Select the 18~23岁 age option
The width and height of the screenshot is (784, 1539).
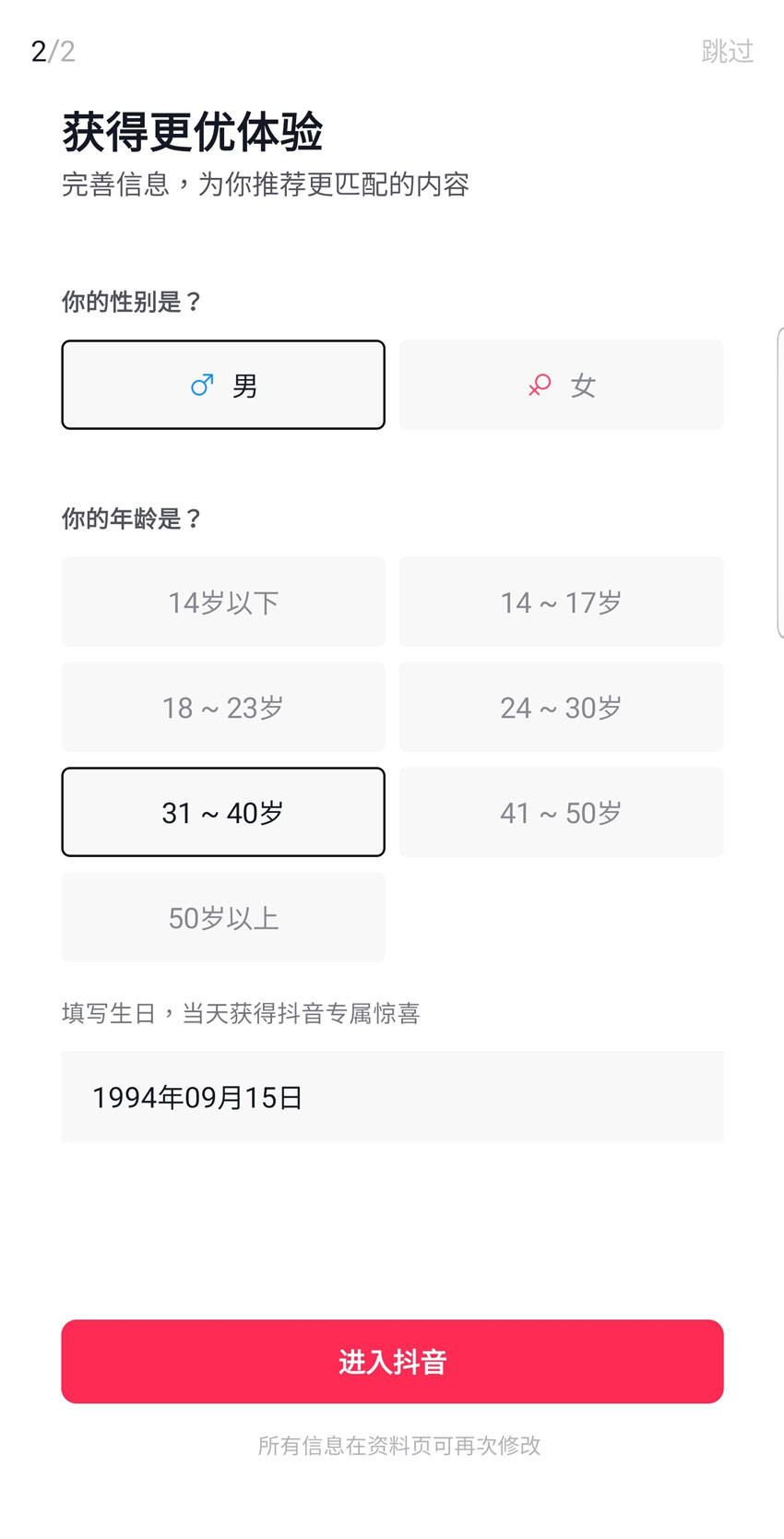(222, 707)
